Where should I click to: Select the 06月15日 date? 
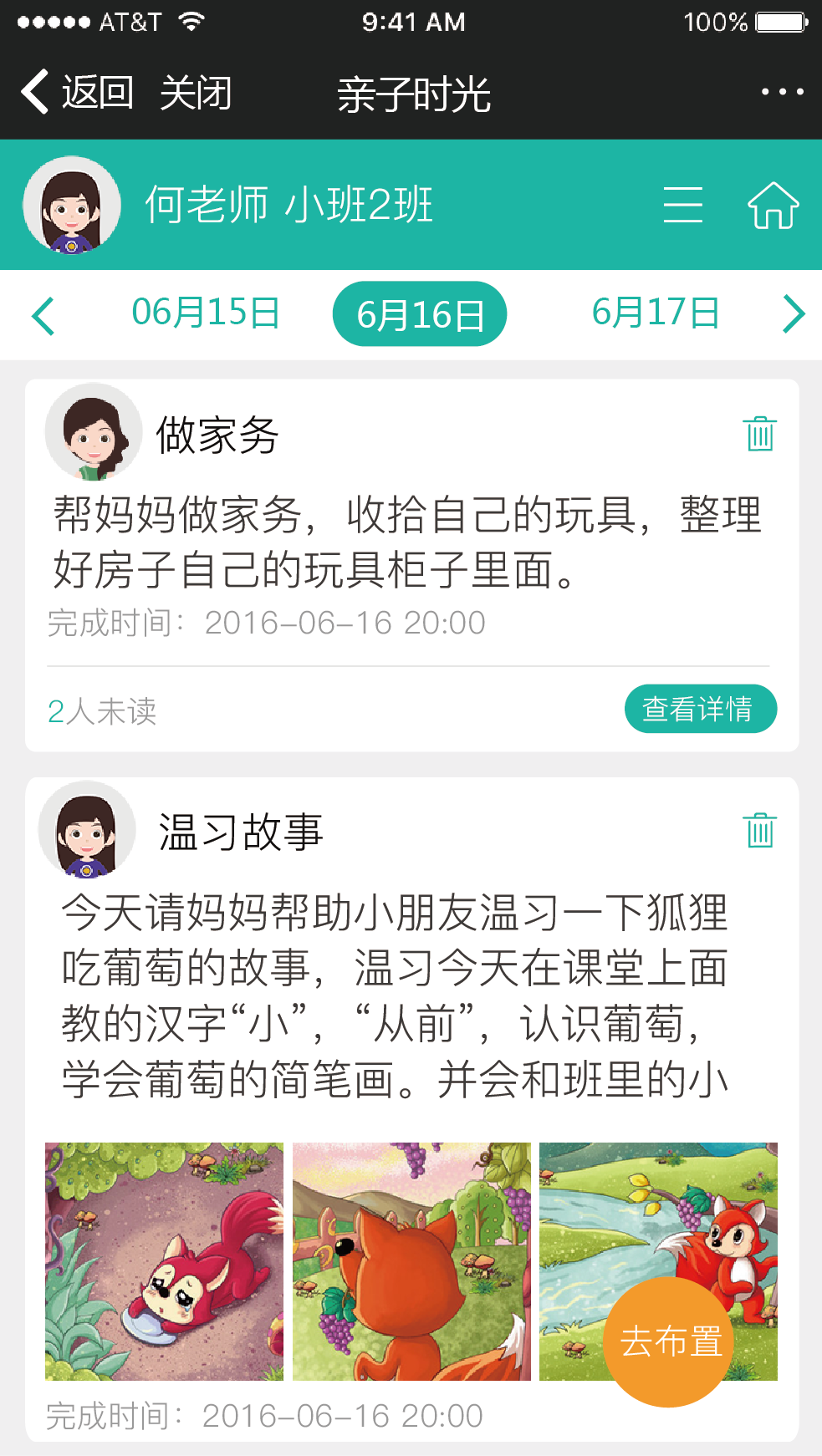coord(205,313)
